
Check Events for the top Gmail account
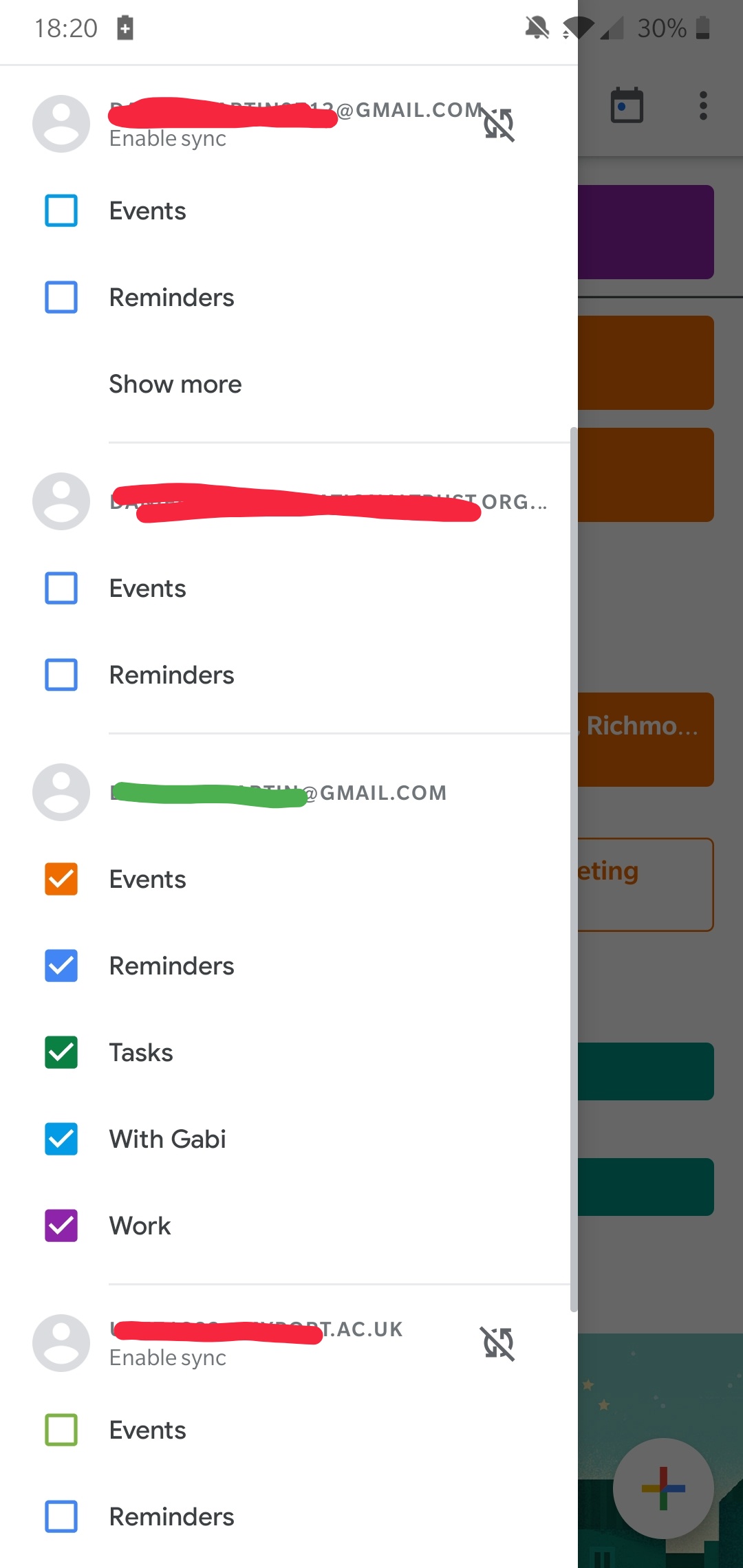[61, 211]
